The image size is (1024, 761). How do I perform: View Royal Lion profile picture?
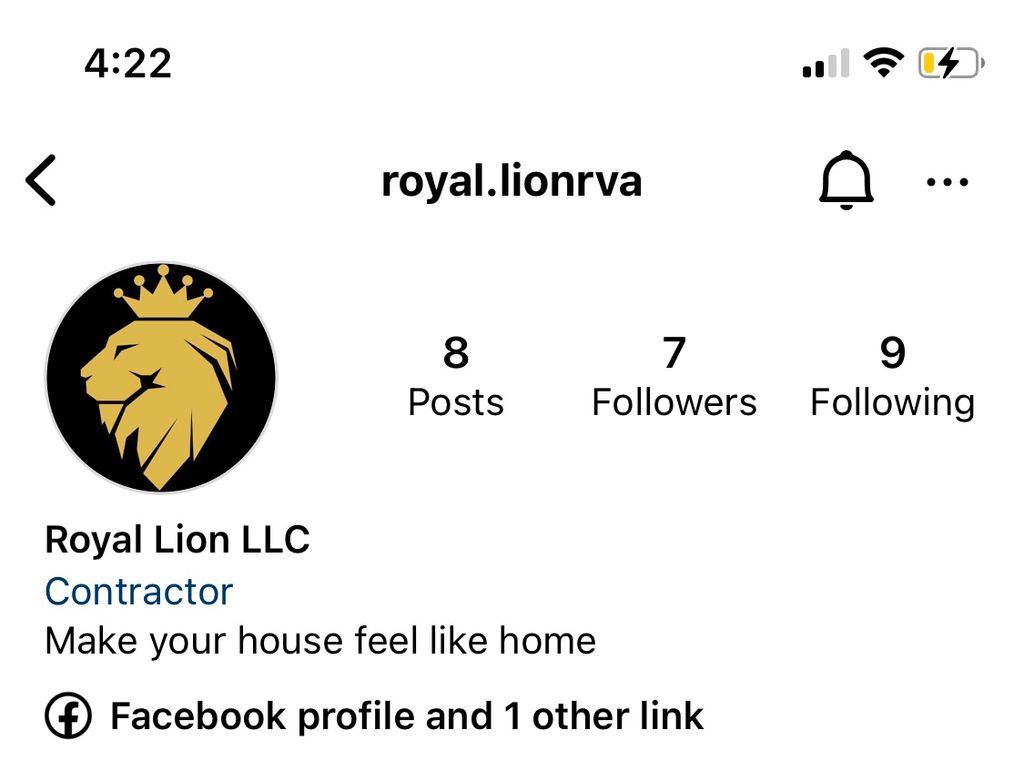click(x=161, y=377)
